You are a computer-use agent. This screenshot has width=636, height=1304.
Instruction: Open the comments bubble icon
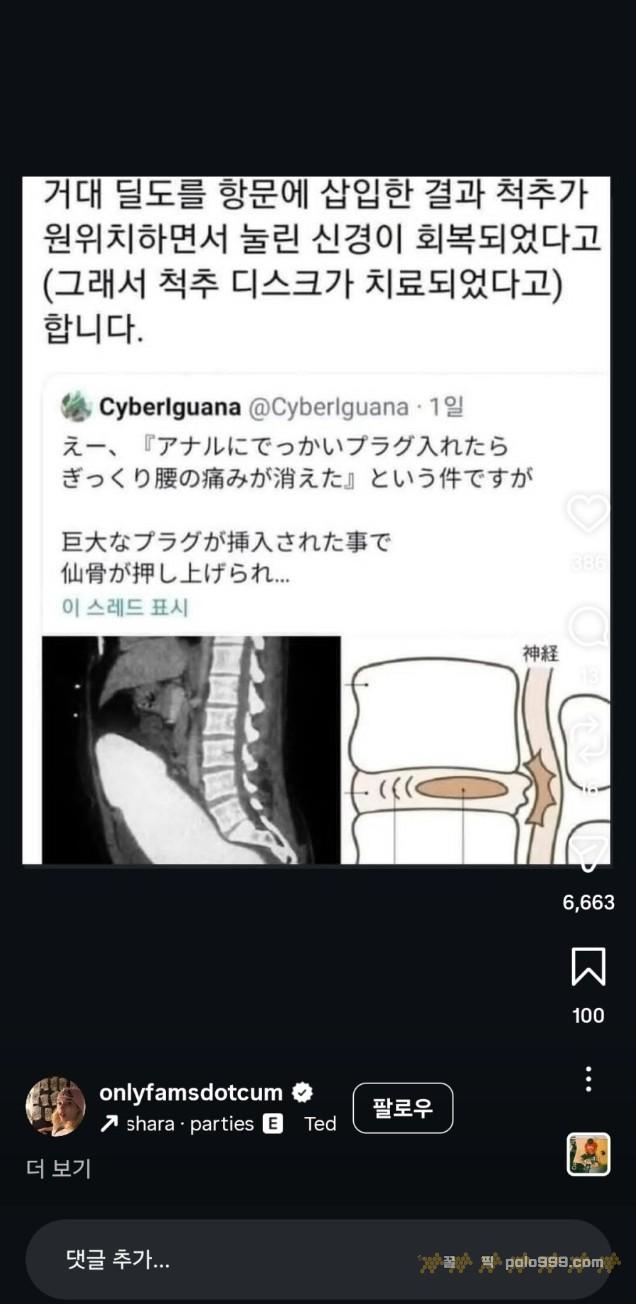coord(588,628)
